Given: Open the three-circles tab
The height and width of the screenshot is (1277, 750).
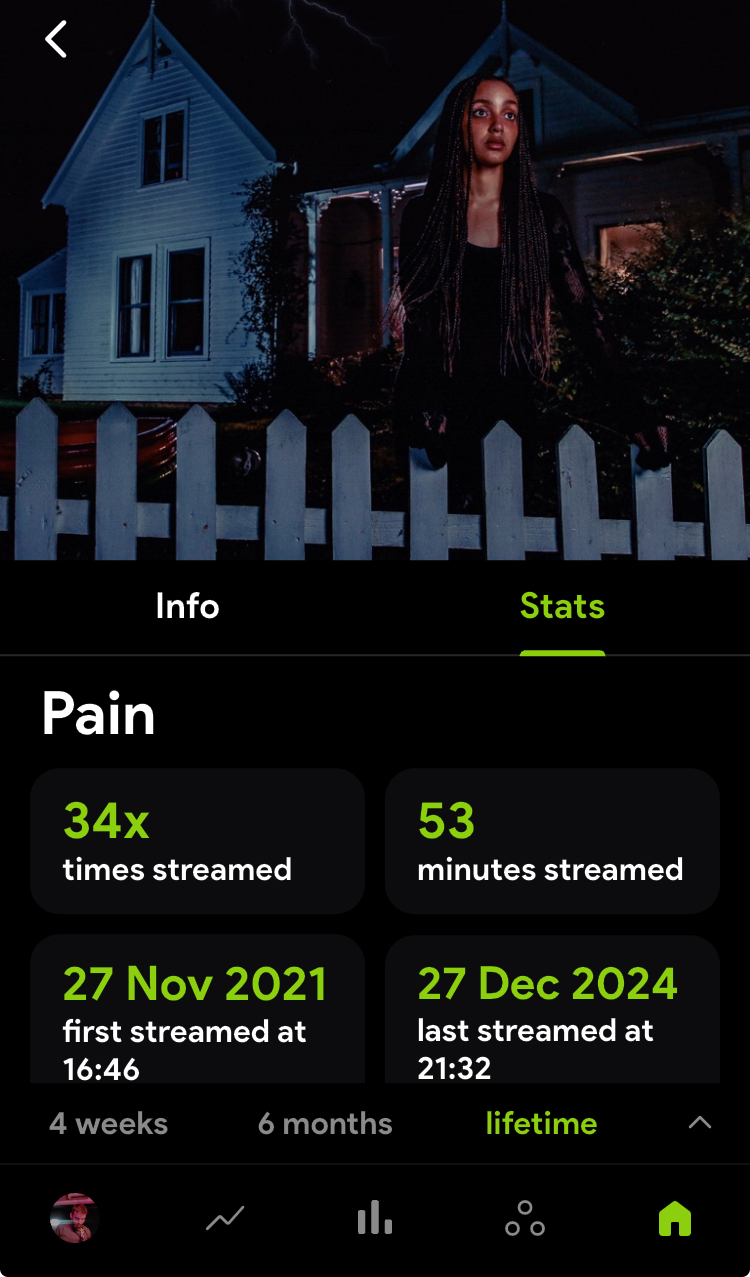Looking at the screenshot, I should 525,1218.
